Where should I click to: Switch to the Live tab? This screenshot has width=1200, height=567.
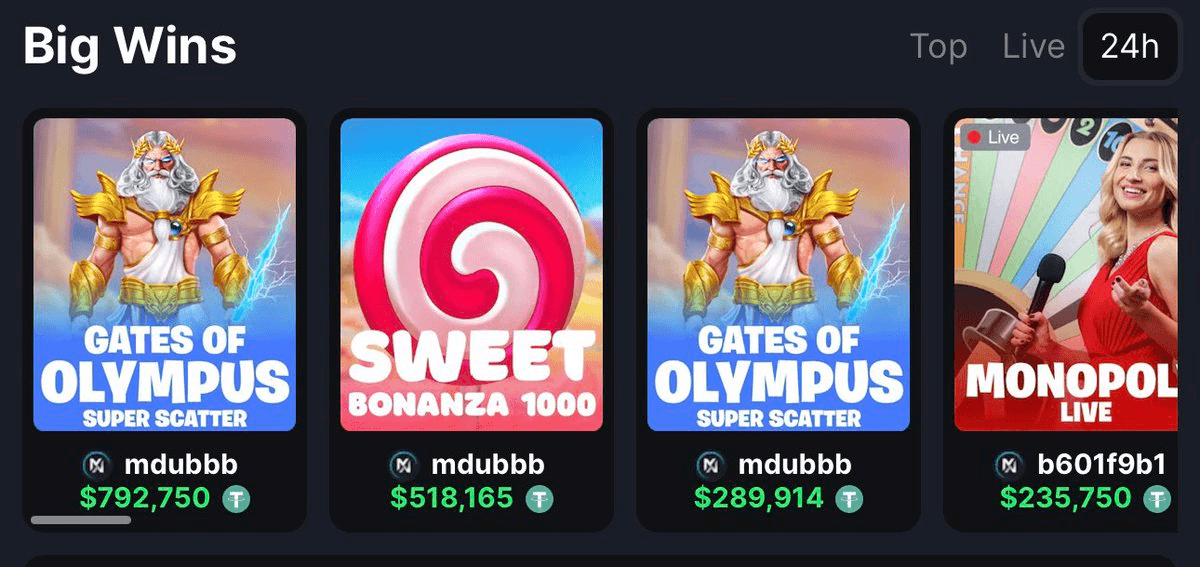click(x=1033, y=47)
